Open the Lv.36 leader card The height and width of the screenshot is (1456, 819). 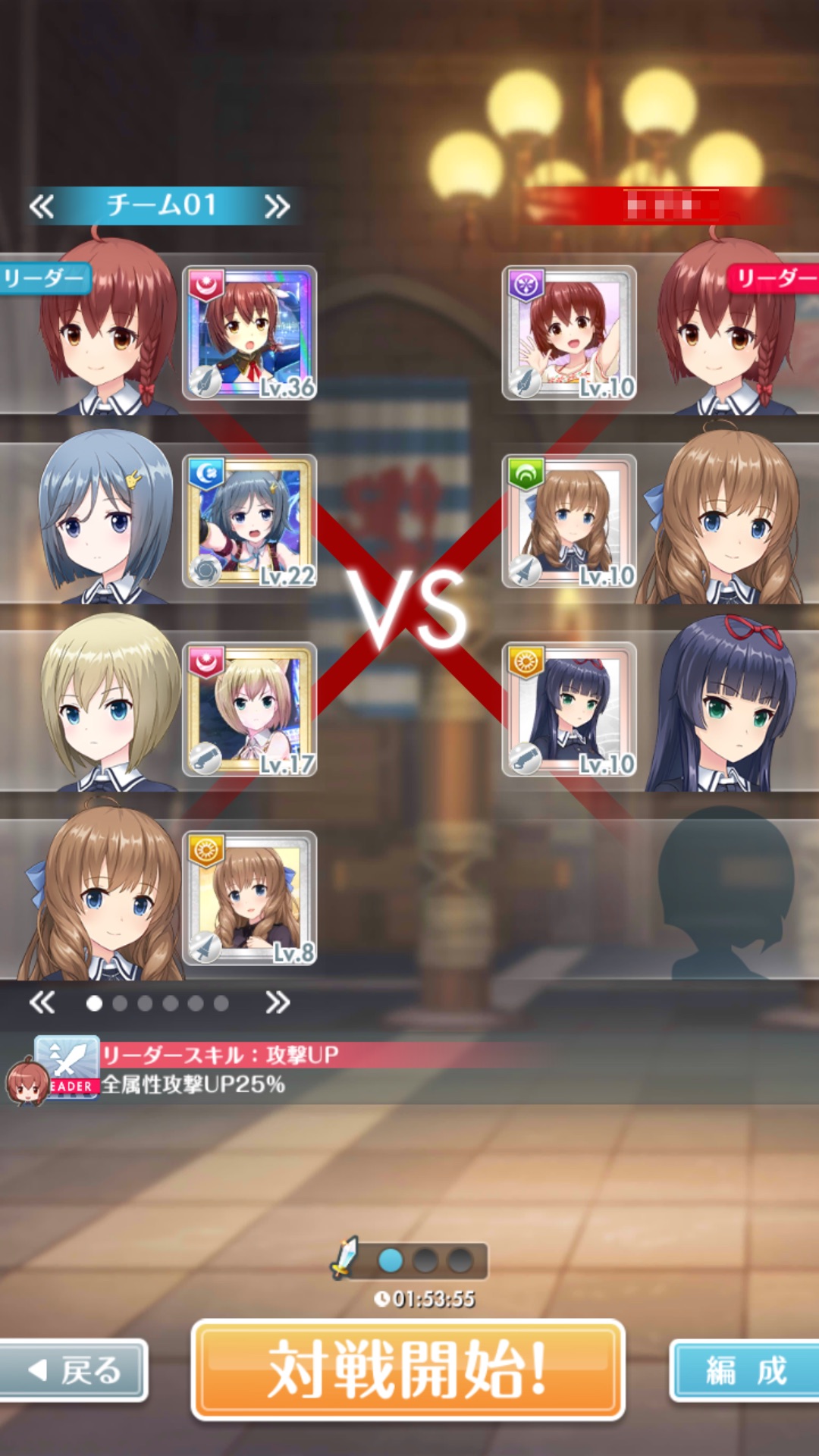tap(249, 332)
